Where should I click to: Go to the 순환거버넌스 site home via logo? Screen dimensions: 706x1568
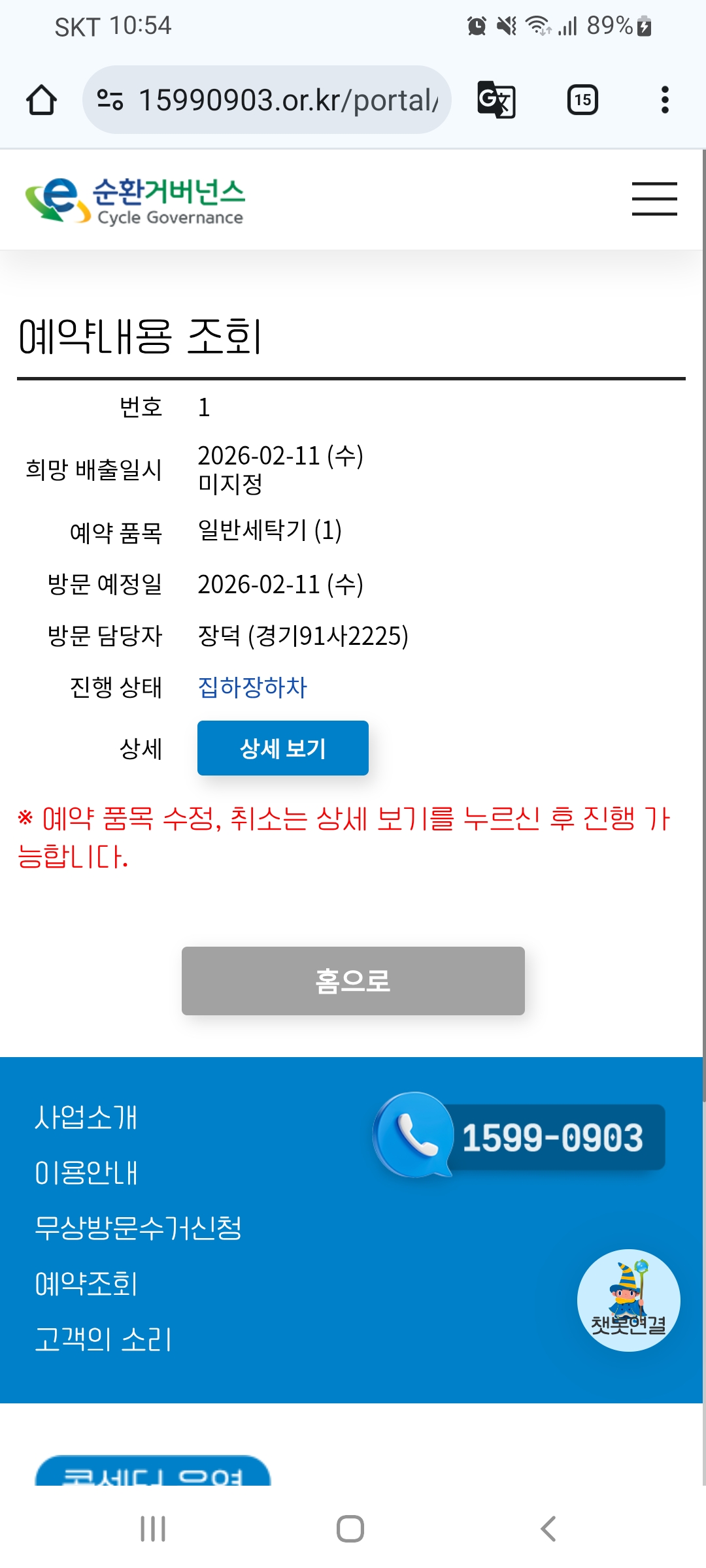click(135, 201)
